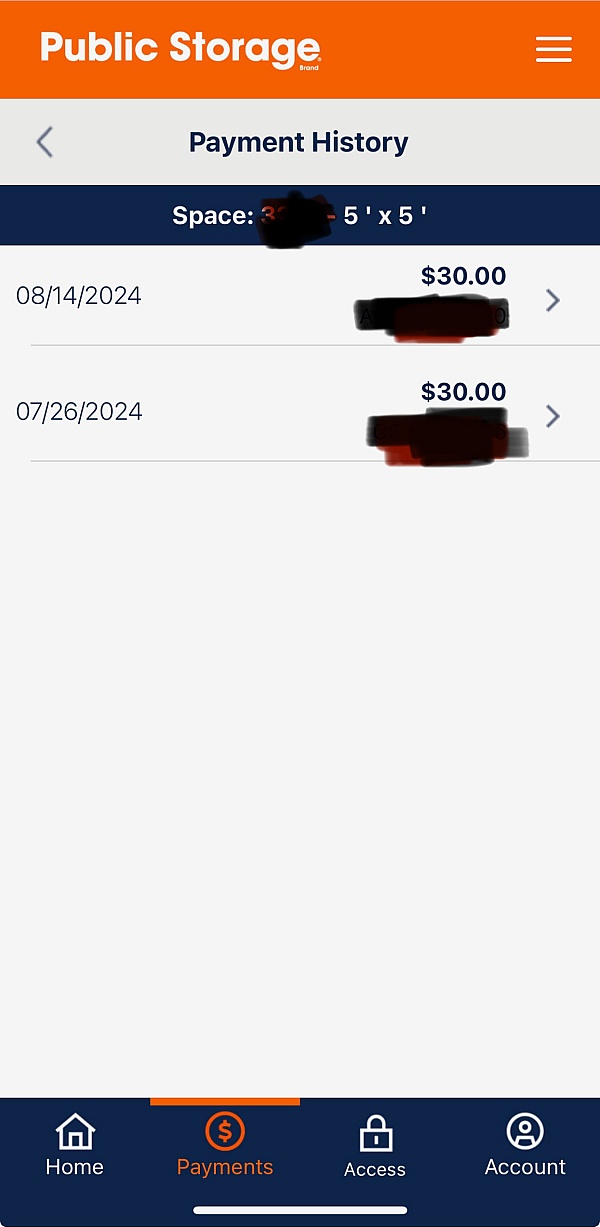
Task: Open the 07/26/2024 payment details
Action: tap(300, 412)
